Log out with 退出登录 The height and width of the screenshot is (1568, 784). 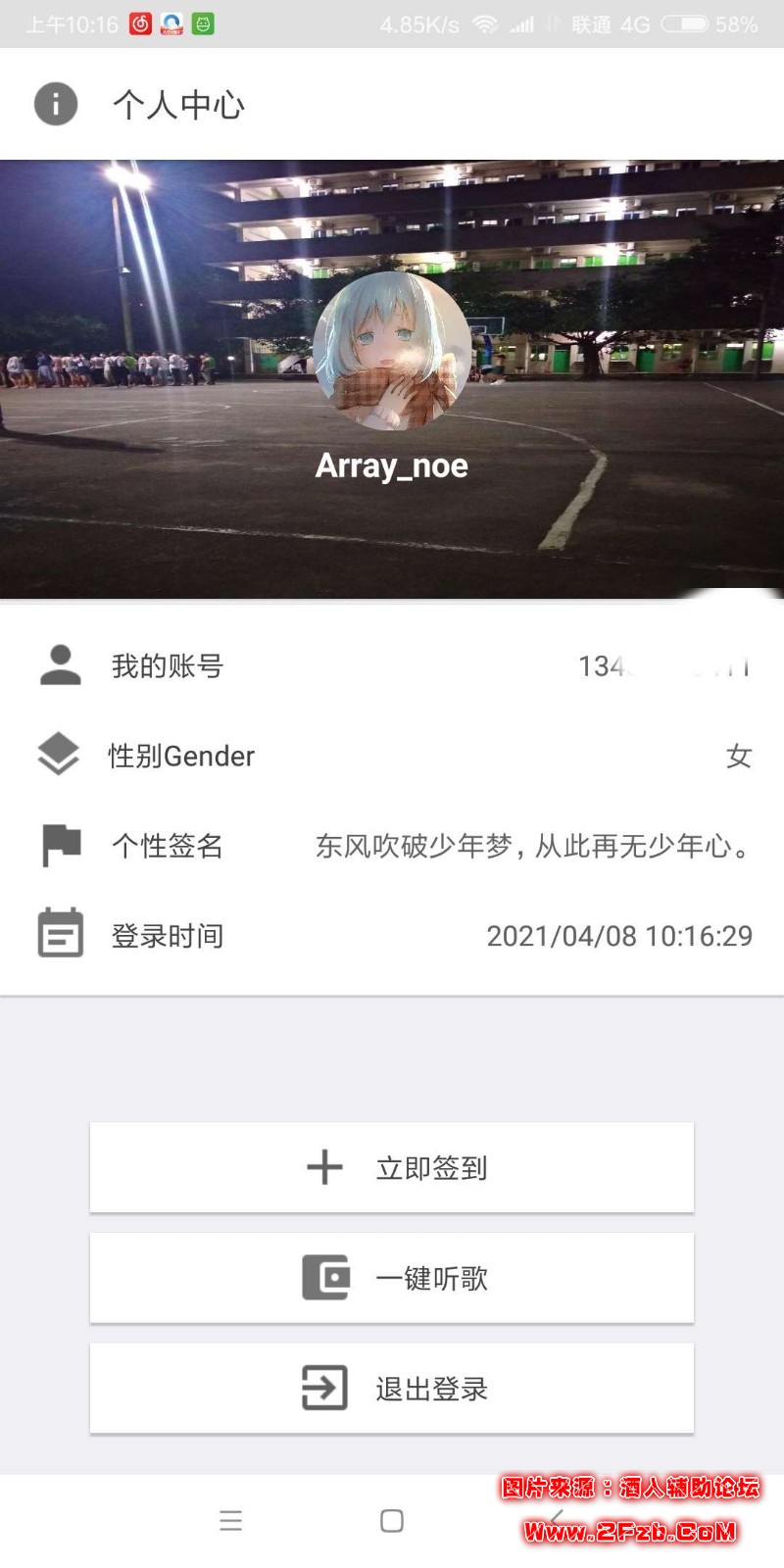pos(392,1388)
